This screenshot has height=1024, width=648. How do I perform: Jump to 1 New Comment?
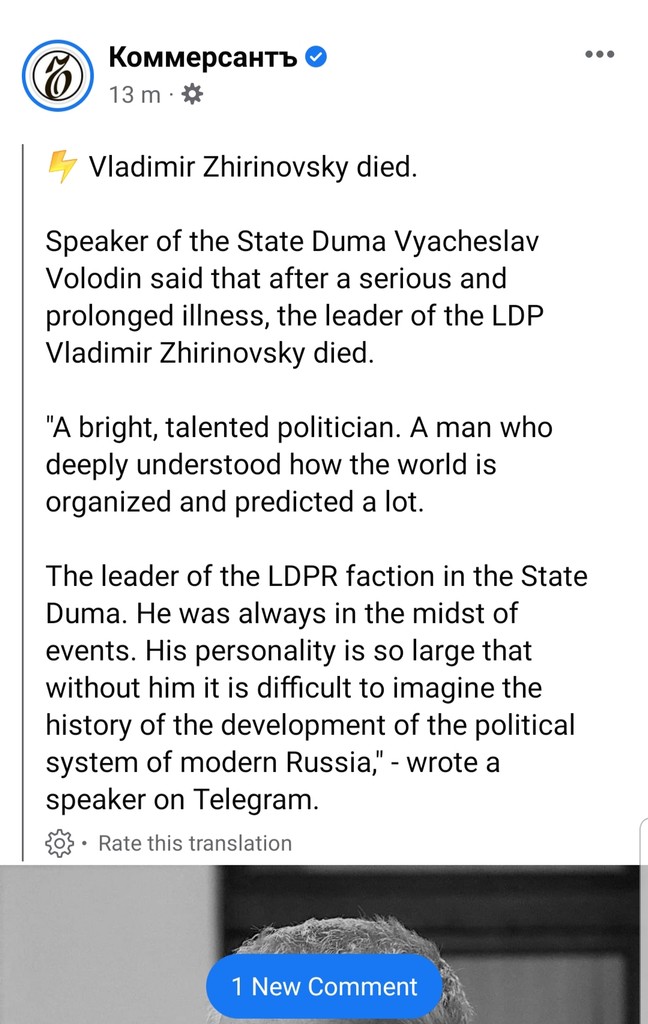click(324, 986)
